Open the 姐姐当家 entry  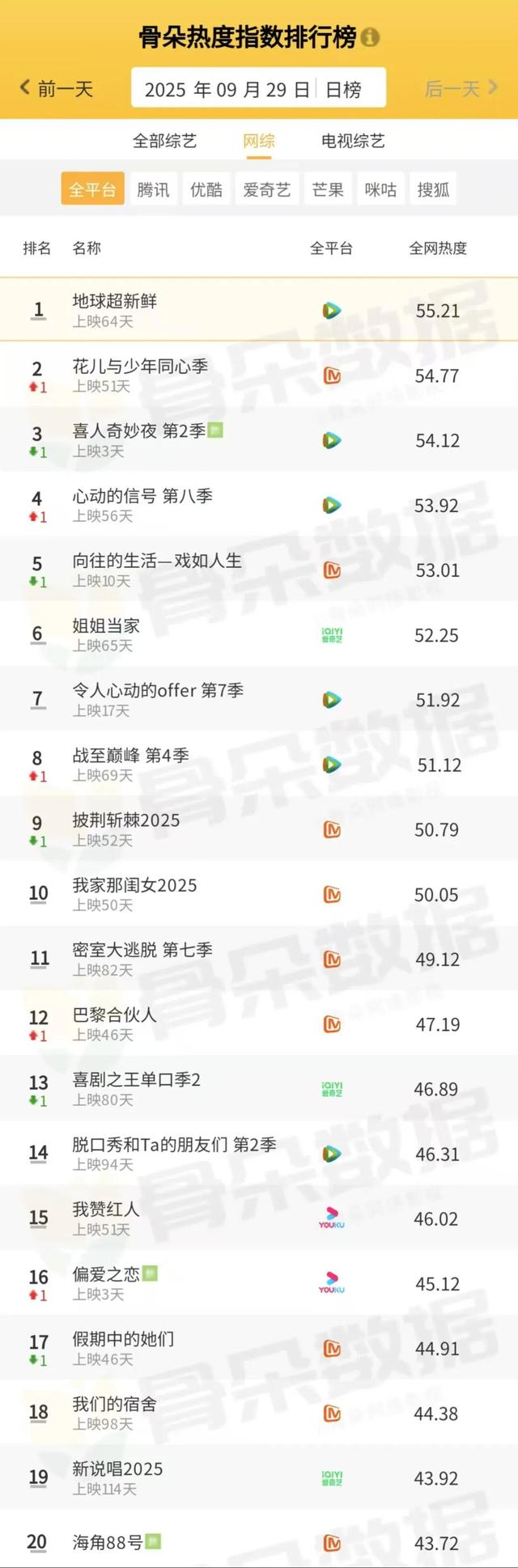[259, 635]
